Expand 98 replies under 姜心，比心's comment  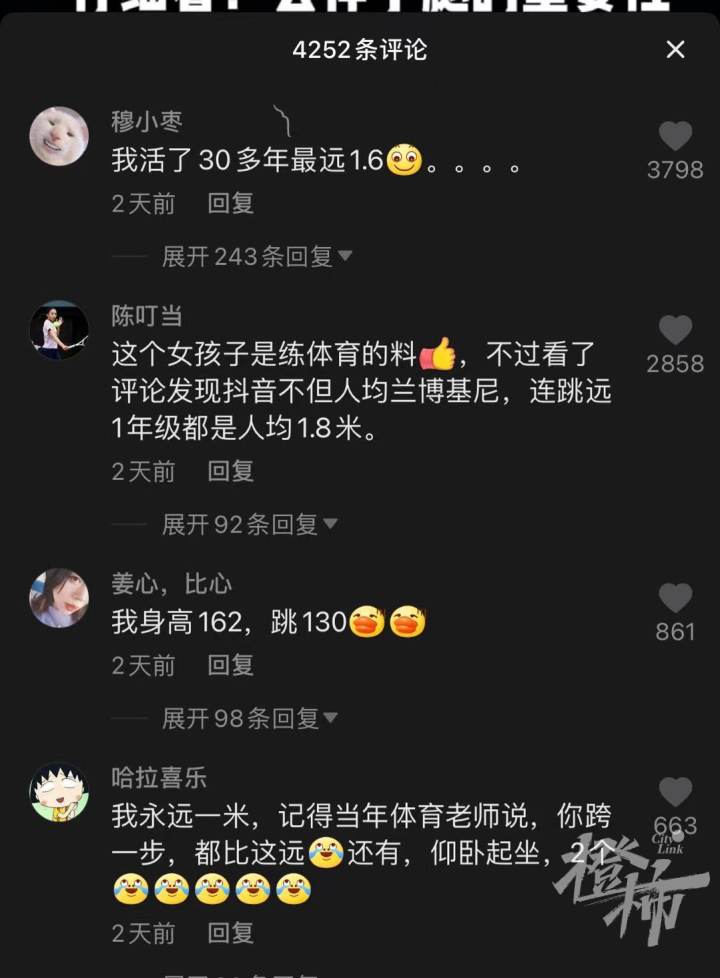click(249, 718)
